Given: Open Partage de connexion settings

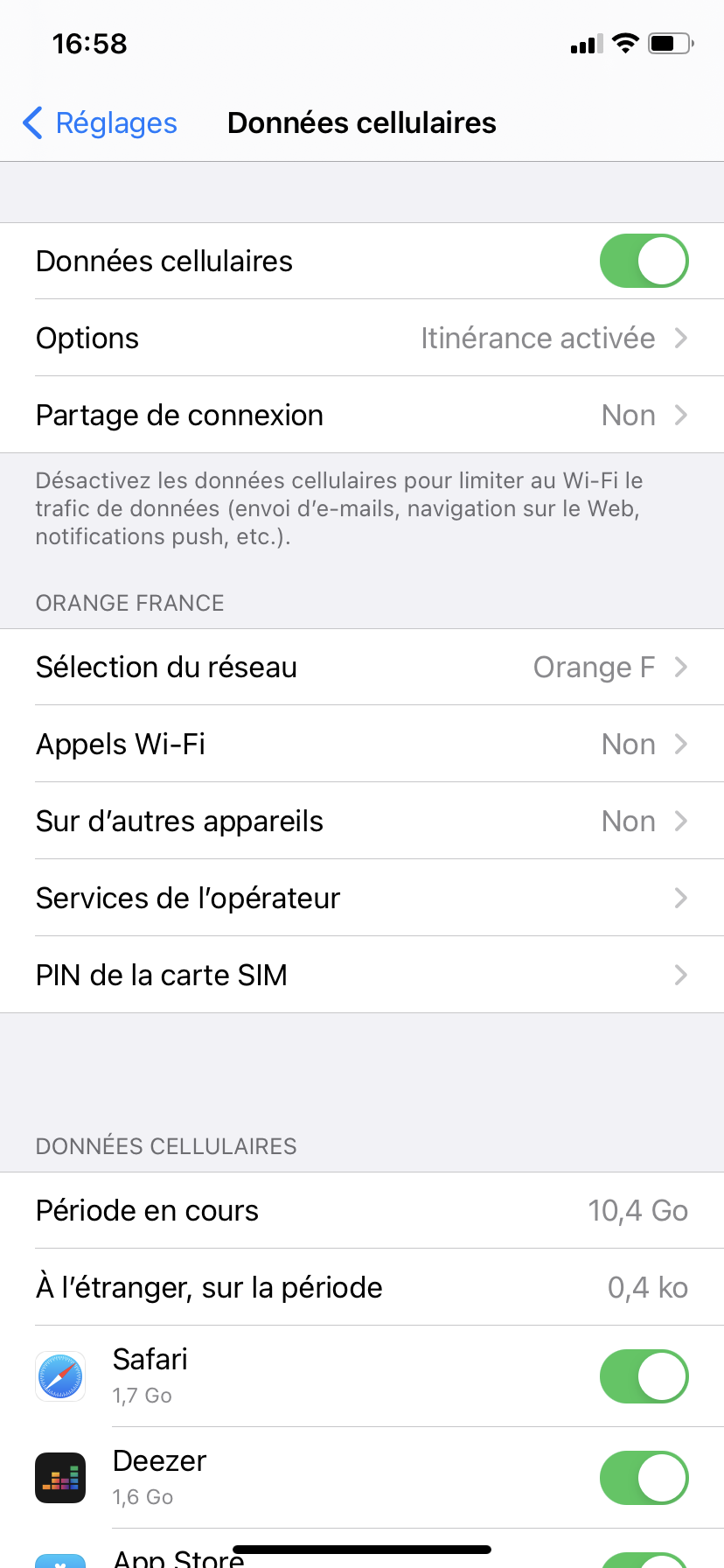Looking at the screenshot, I should tap(362, 416).
